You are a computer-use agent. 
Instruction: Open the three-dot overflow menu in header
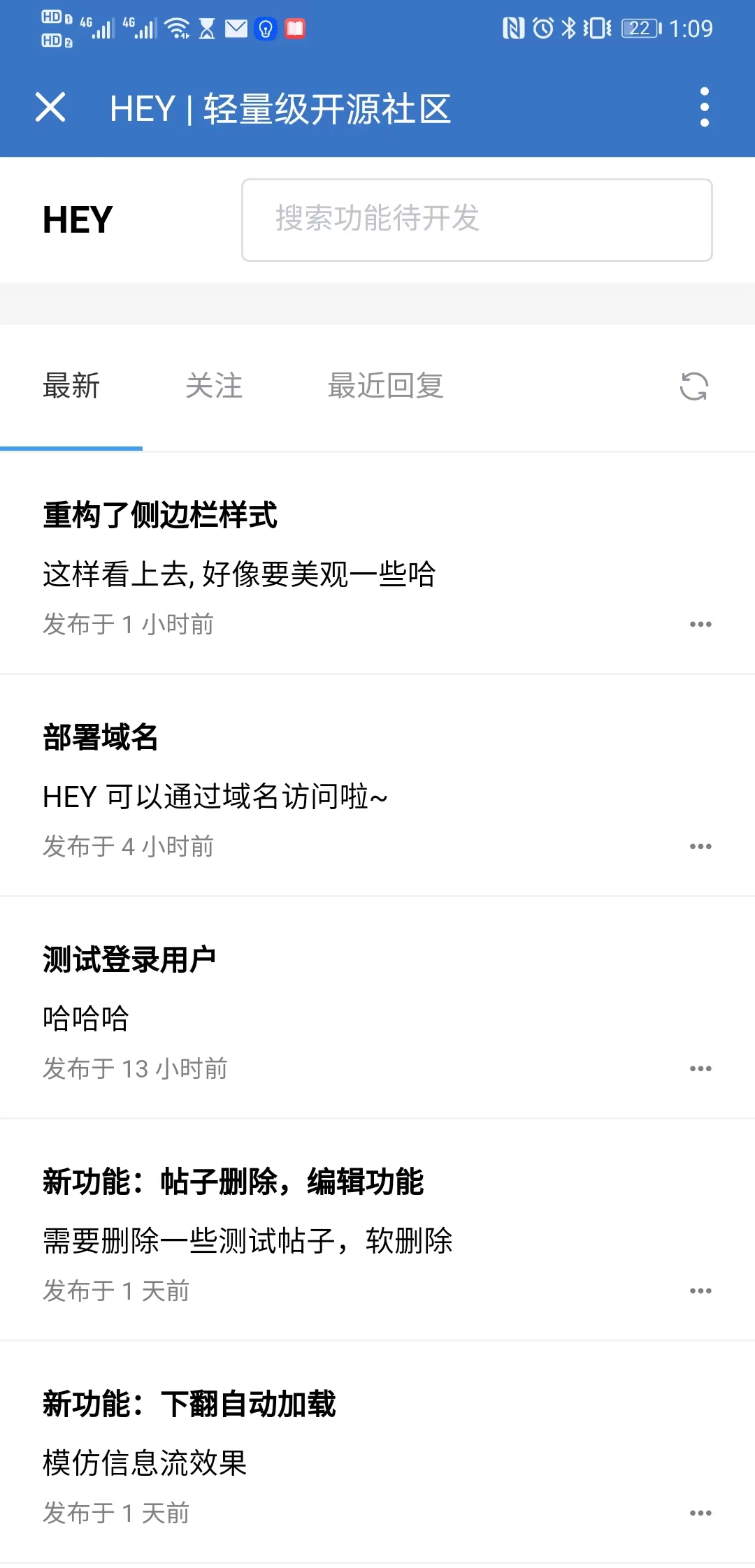(x=704, y=108)
